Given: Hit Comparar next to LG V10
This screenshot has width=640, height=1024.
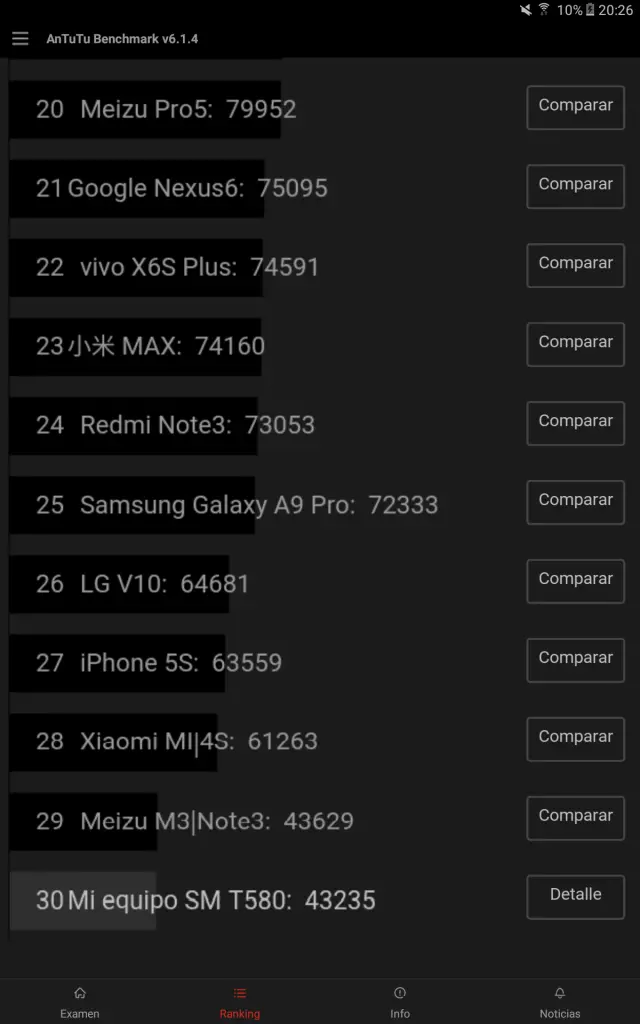Looking at the screenshot, I should click(575, 581).
